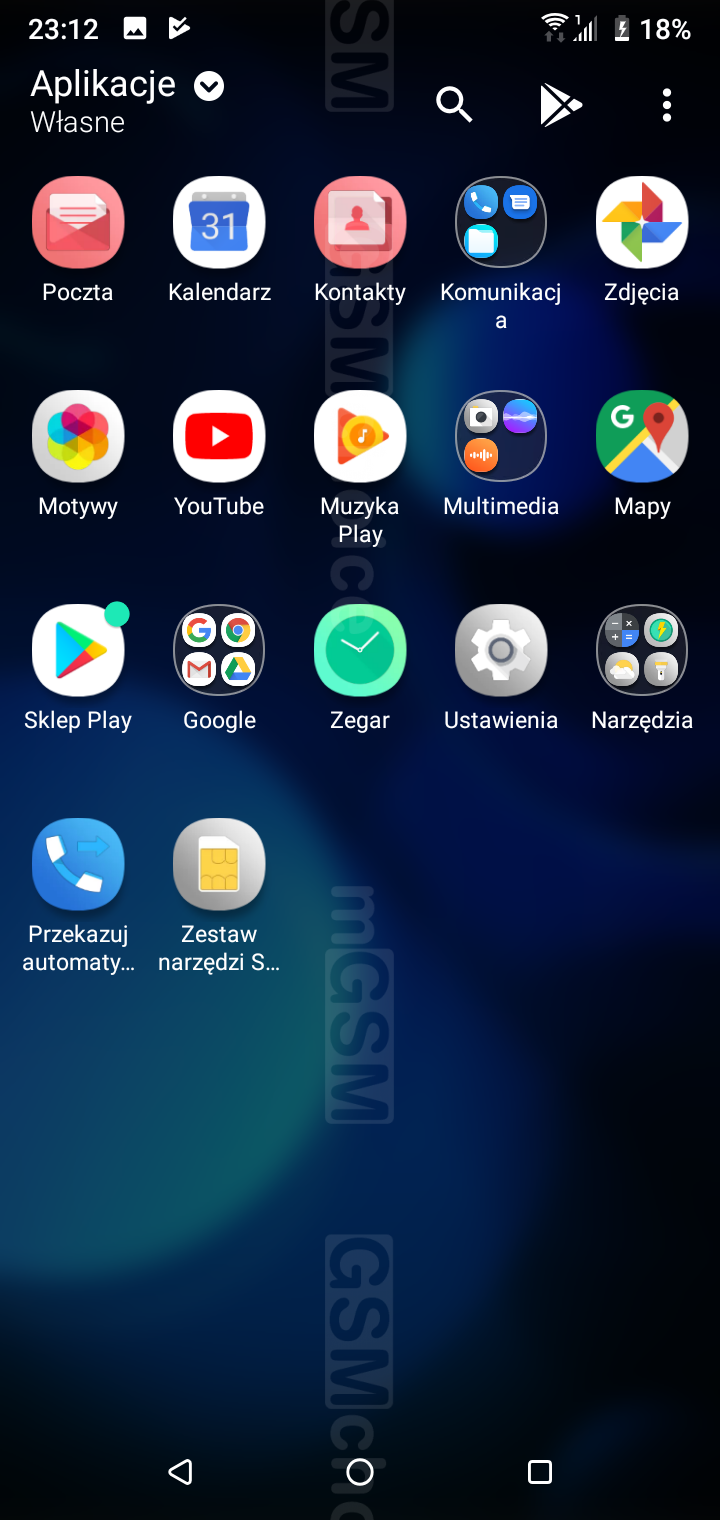Open the Narzędzia tools folder
The width and height of the screenshot is (720, 1520).
[642, 650]
